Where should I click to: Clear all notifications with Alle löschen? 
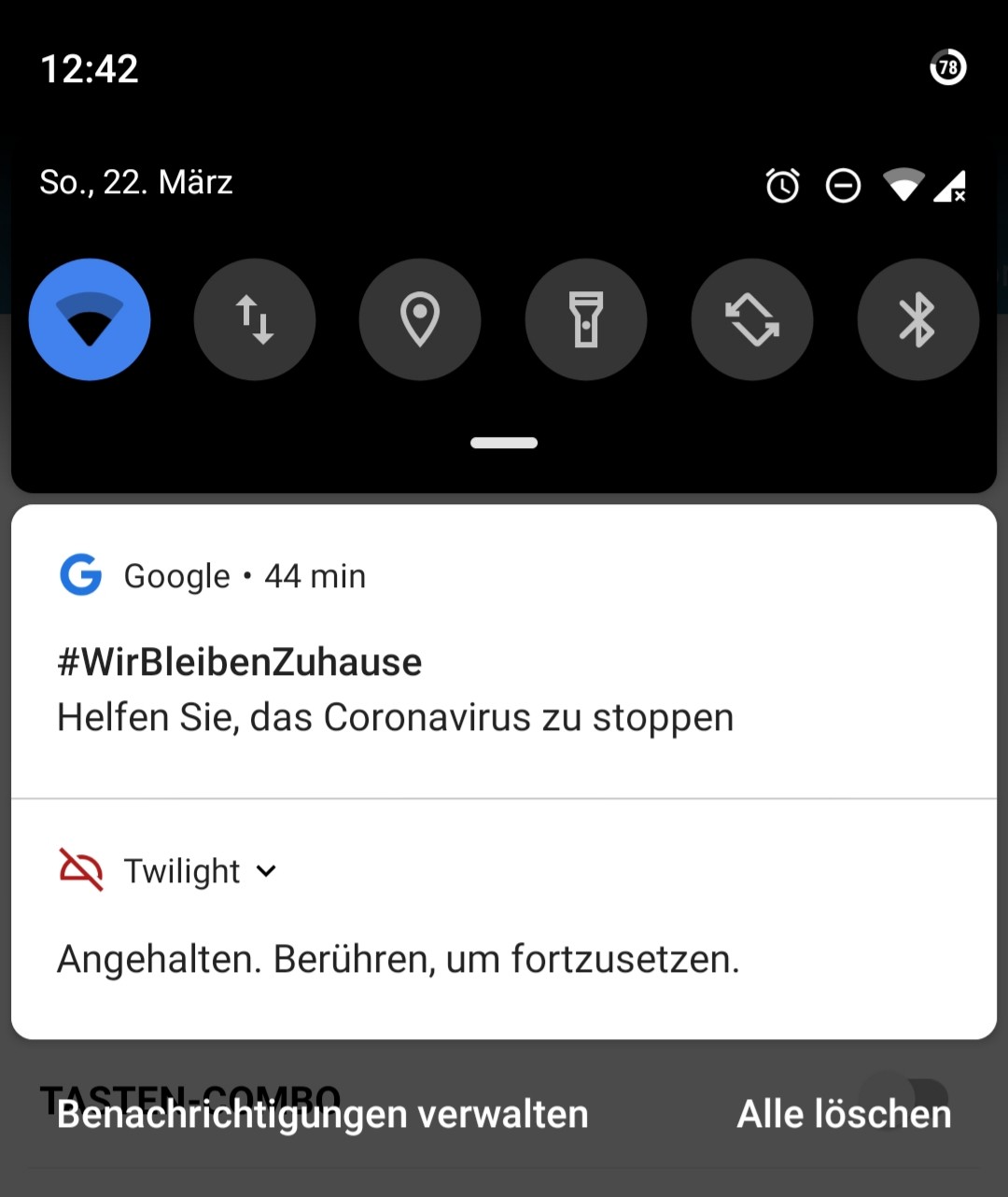(844, 1114)
